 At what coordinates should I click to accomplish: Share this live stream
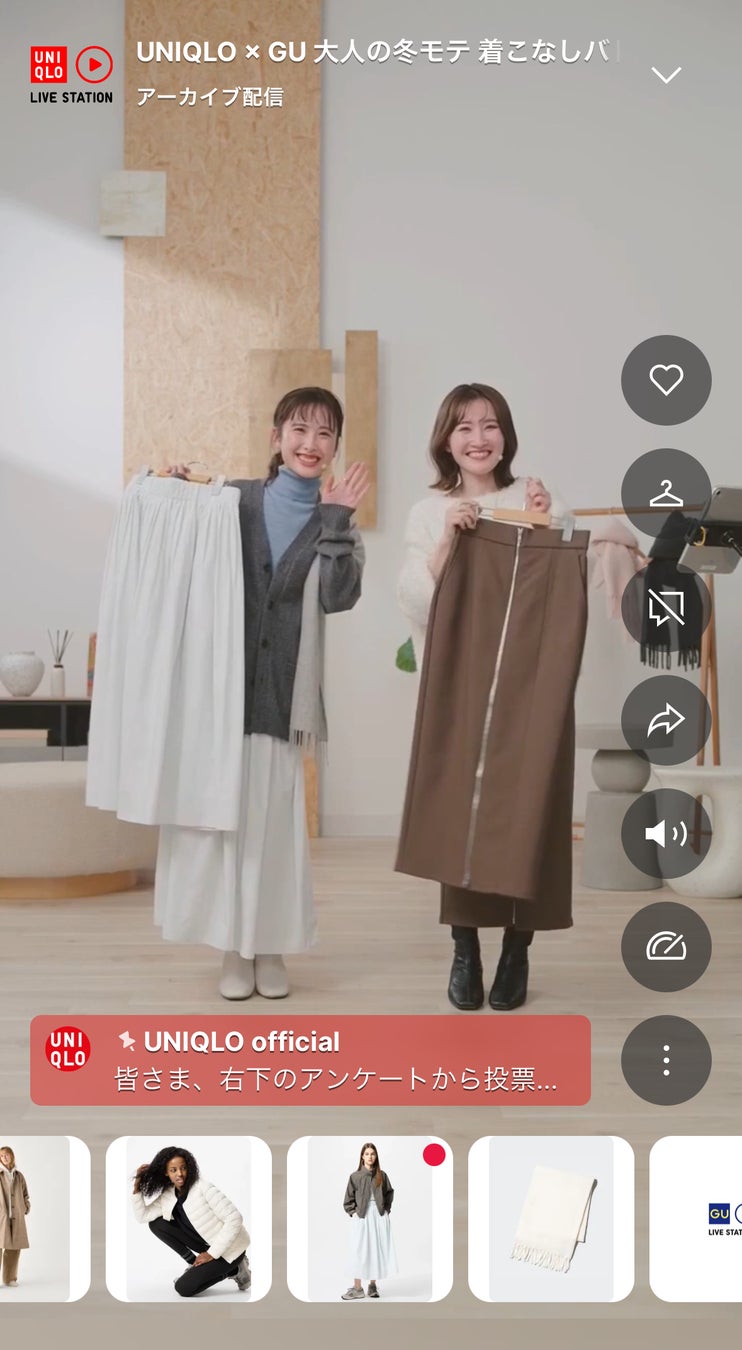(x=666, y=720)
